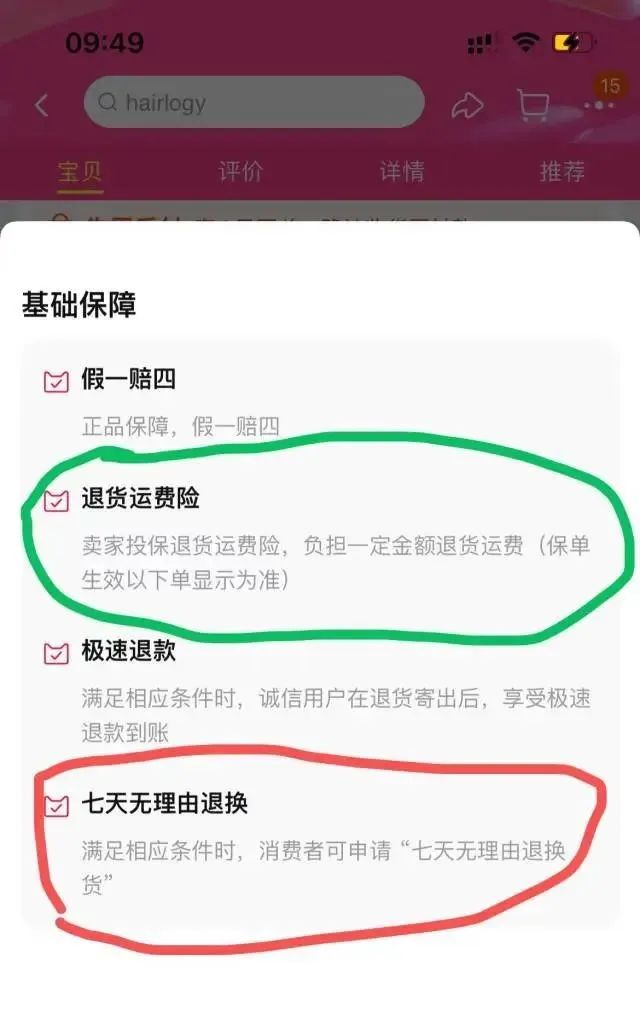Switch to the 评价 tab
This screenshot has width=640, height=1016.
pos(240,171)
